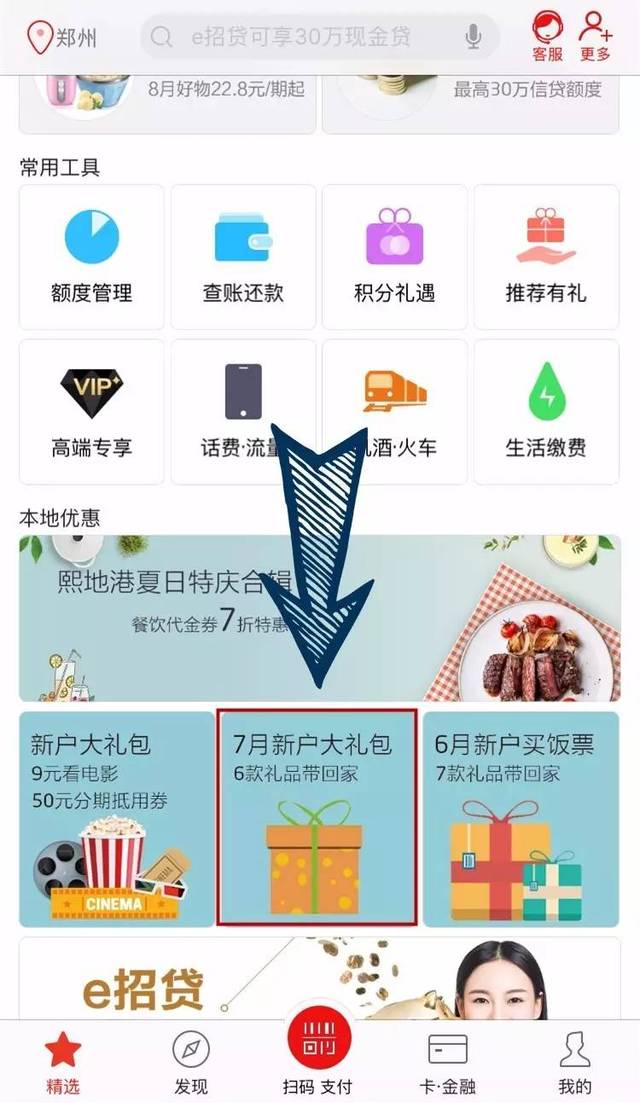Go to 查账还款
Viewport: 640px width, 1103px height.
[x=243, y=257]
